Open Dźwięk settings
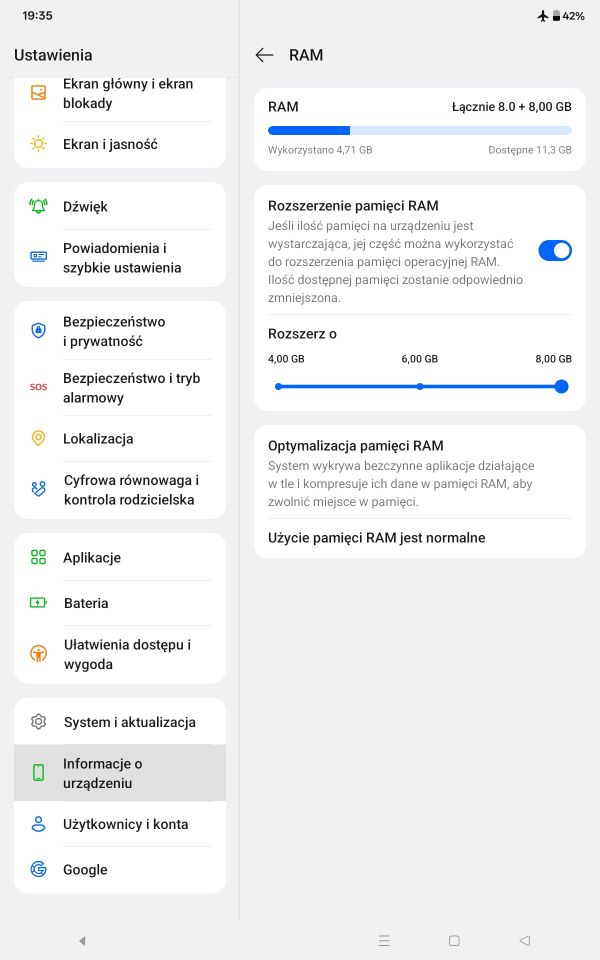This screenshot has width=600, height=960. pos(120,206)
